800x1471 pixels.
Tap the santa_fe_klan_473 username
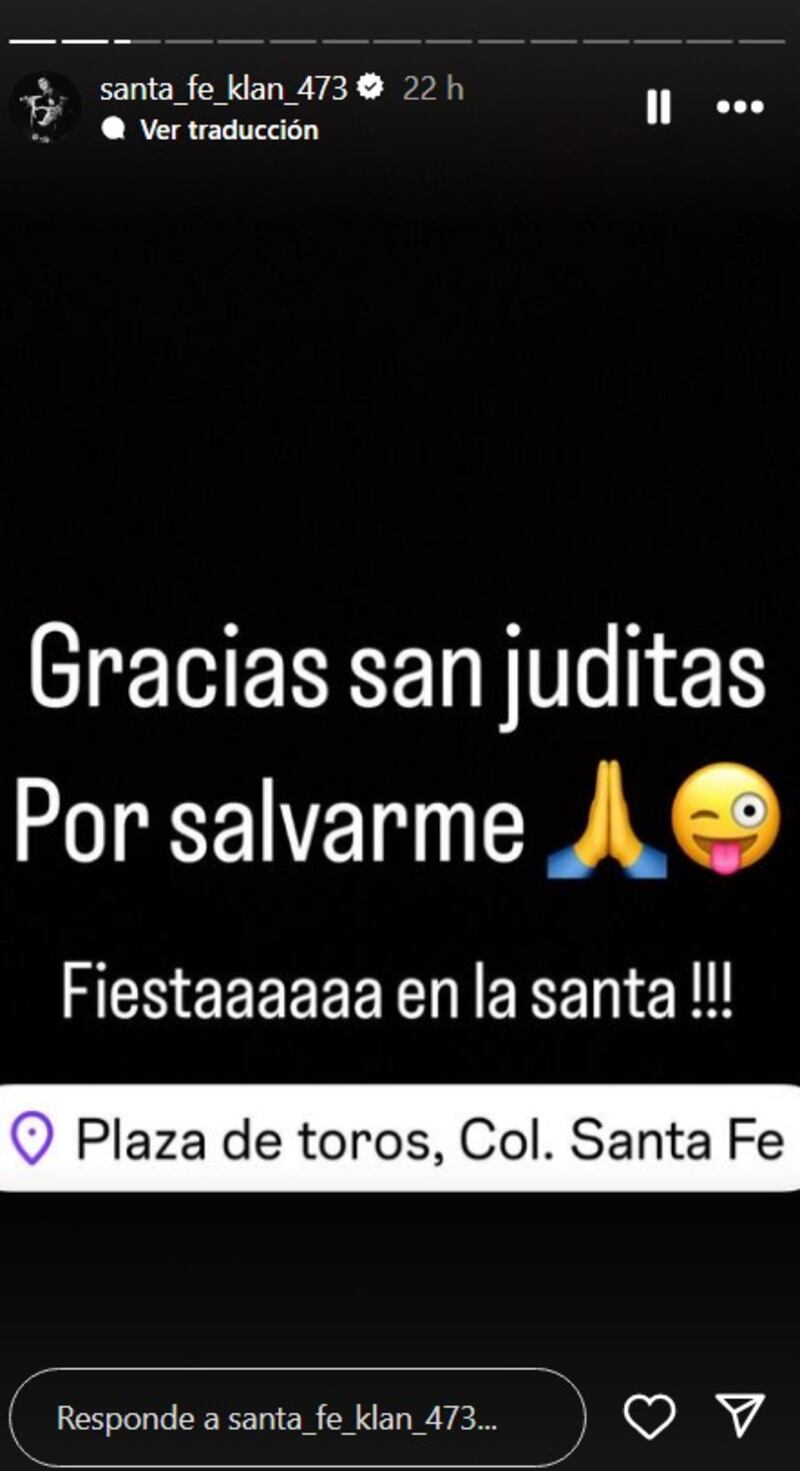point(223,89)
